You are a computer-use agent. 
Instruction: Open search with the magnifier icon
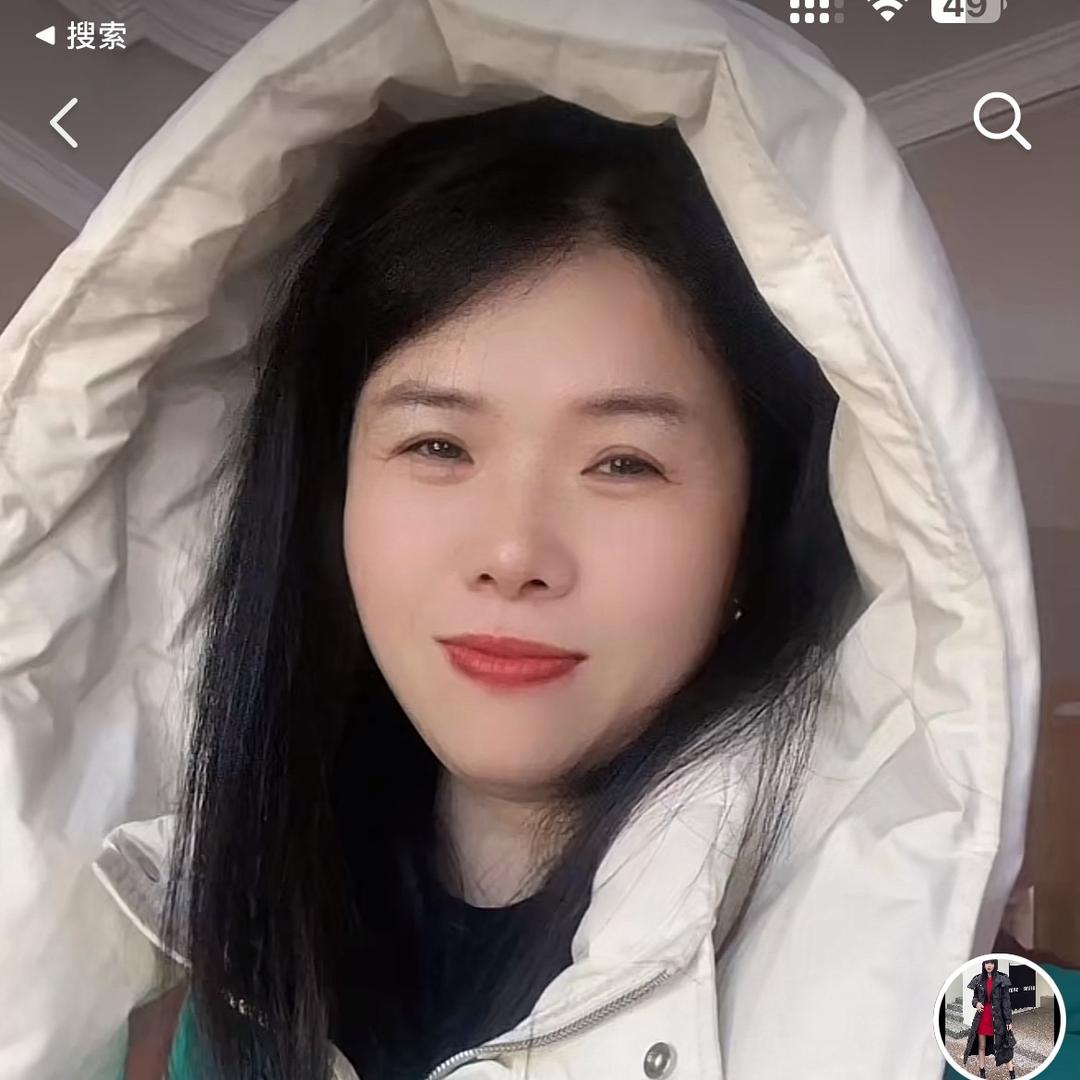[x=1001, y=121]
